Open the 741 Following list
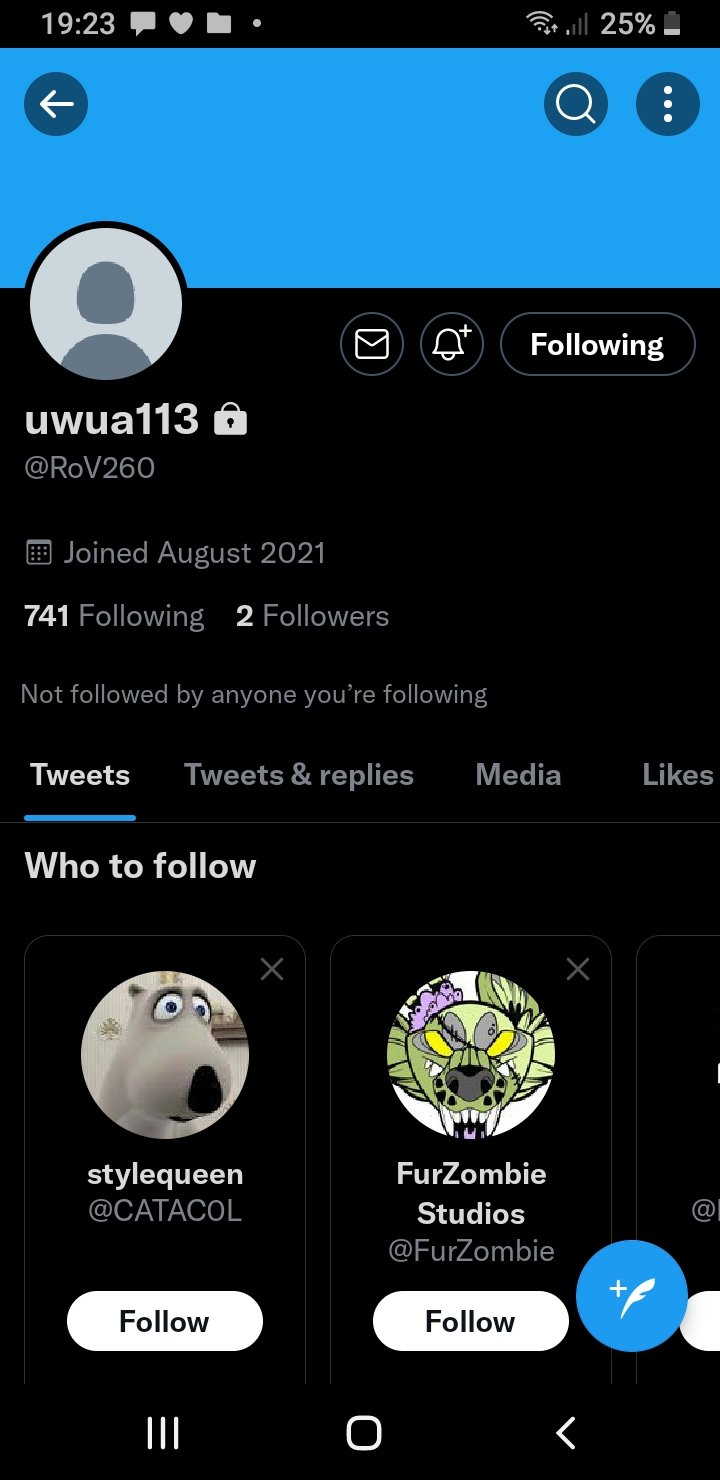 pos(114,616)
